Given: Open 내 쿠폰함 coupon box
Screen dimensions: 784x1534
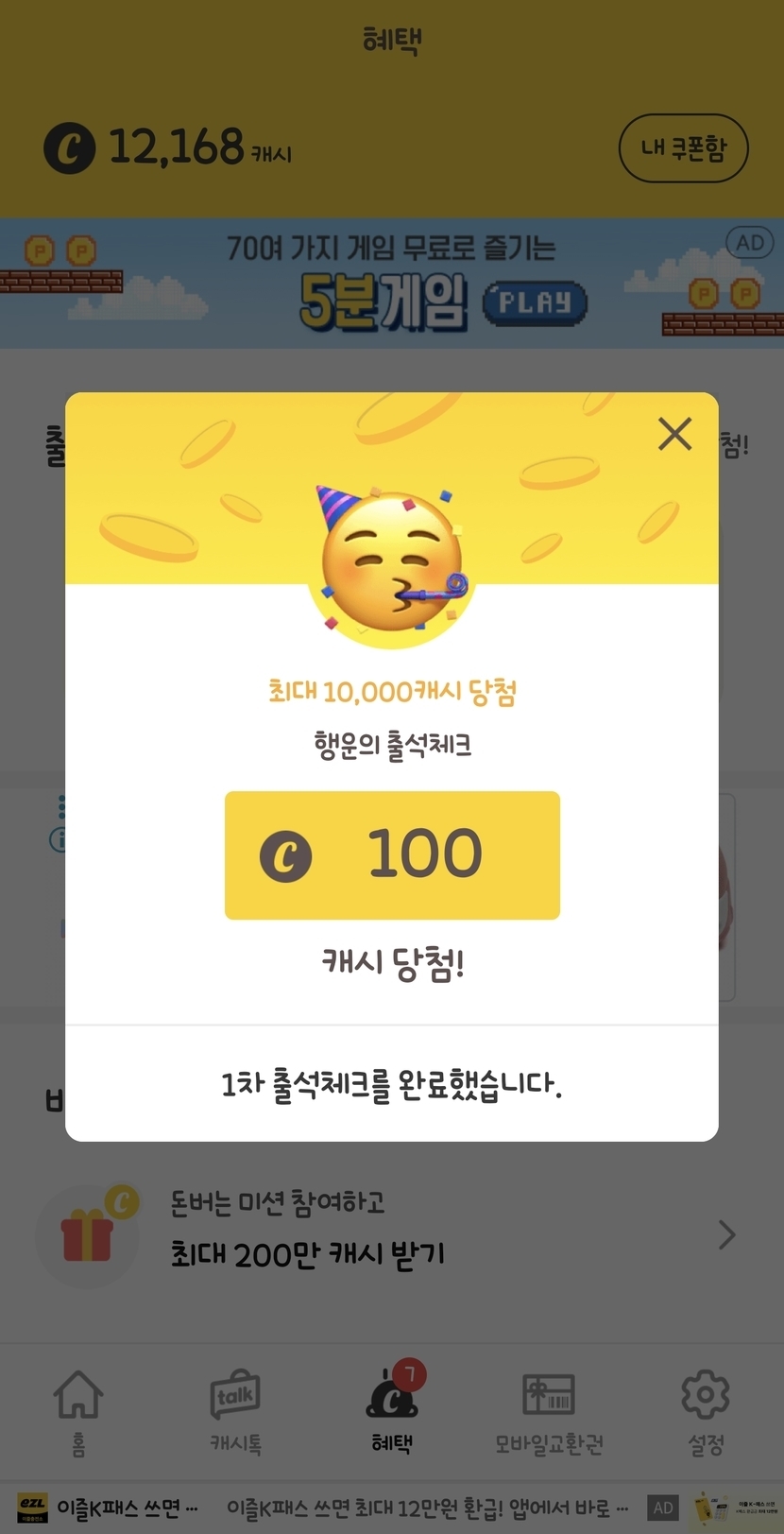Looking at the screenshot, I should (683, 148).
